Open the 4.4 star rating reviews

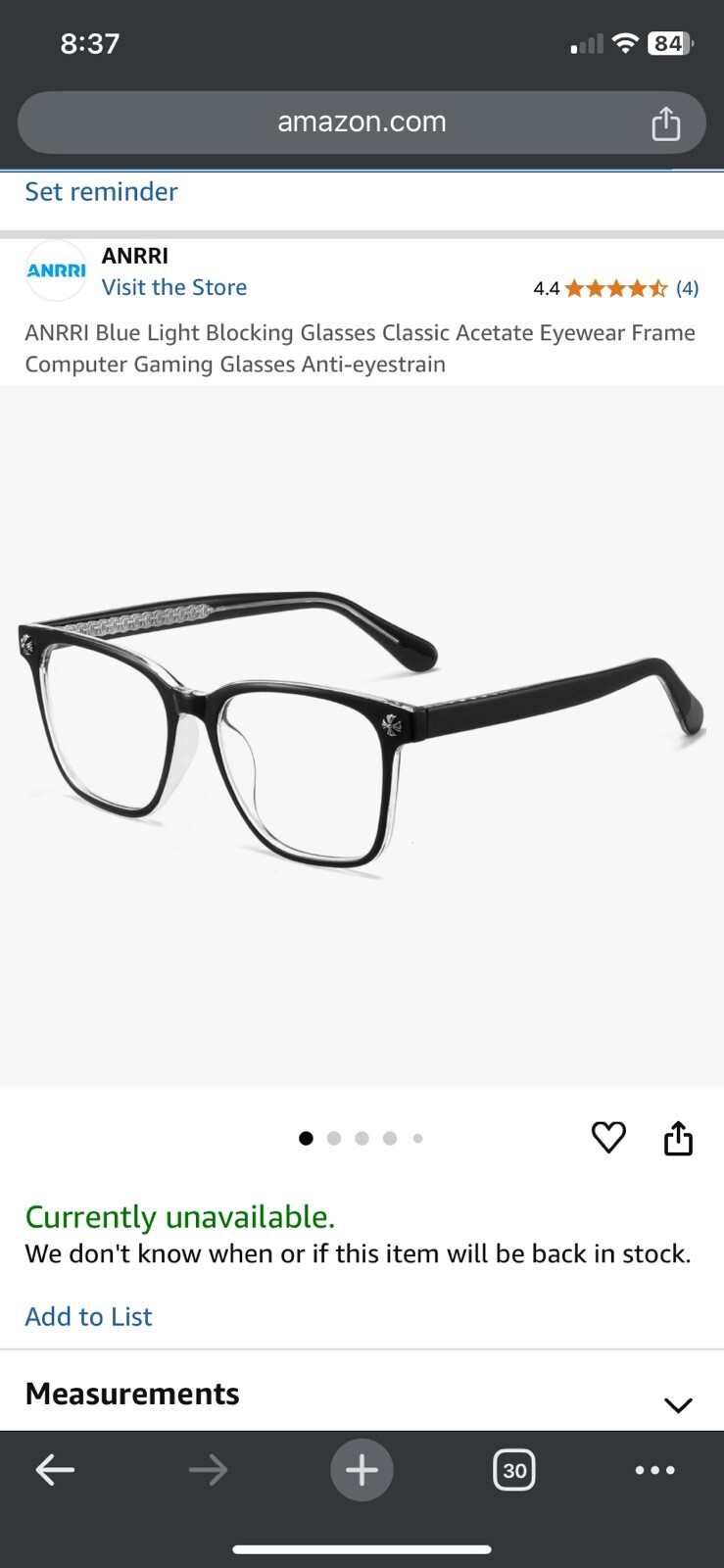tap(614, 287)
